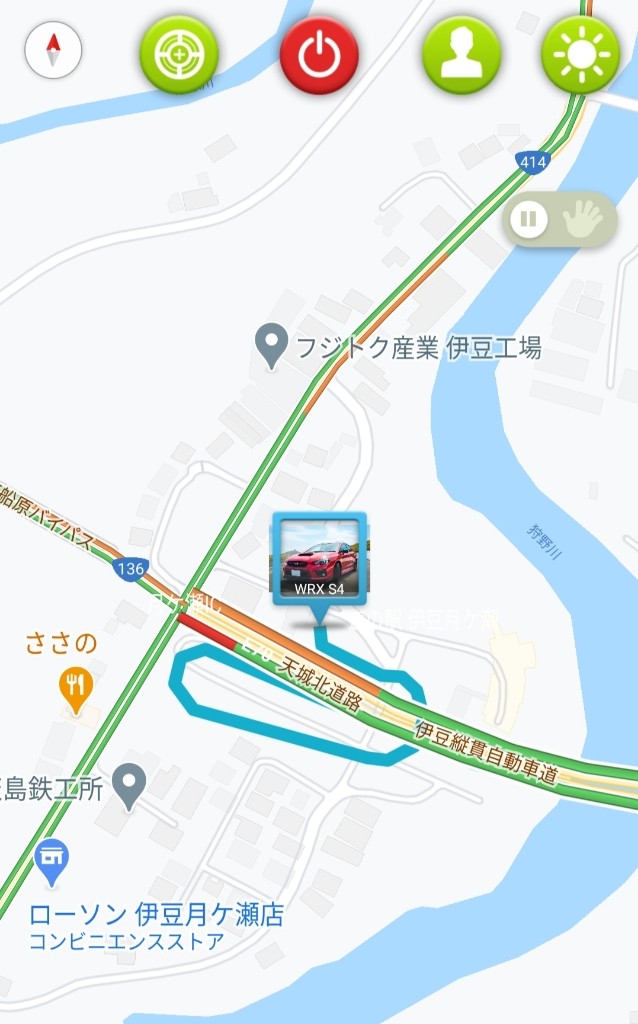Image resolution: width=638 pixels, height=1024 pixels.
Task: Open the WRX S4 car marker
Action: pos(320,563)
